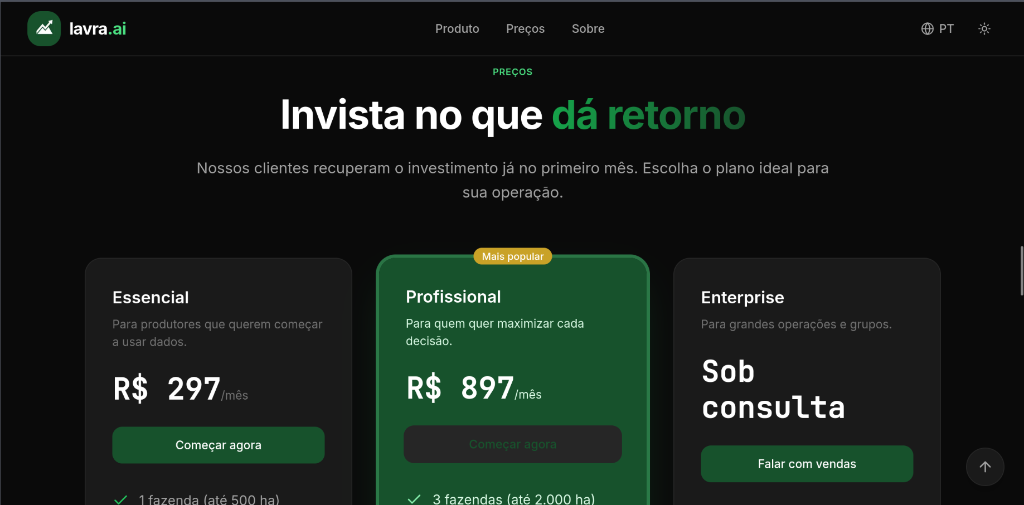Screen dimensions: 1024x505
Task: Tap the back-to-top arrow button
Action: pyautogui.click(x=984, y=467)
